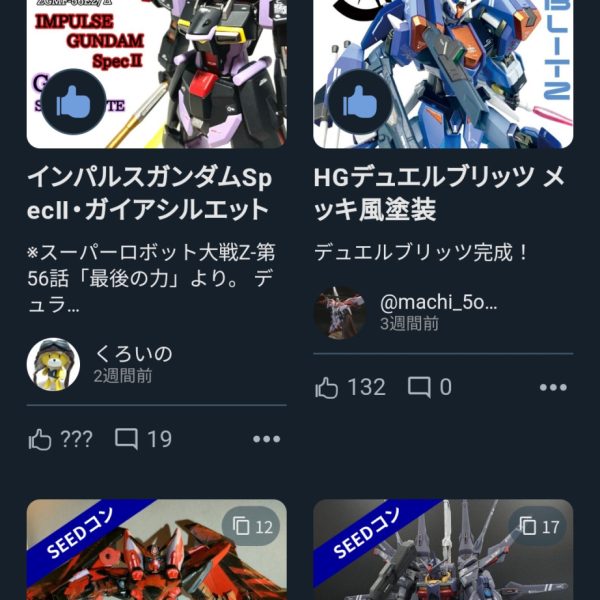This screenshot has width=600, height=600.
Task: Tap the thumbs-up badge on HGデュエルブリッツ image
Action: point(359,102)
